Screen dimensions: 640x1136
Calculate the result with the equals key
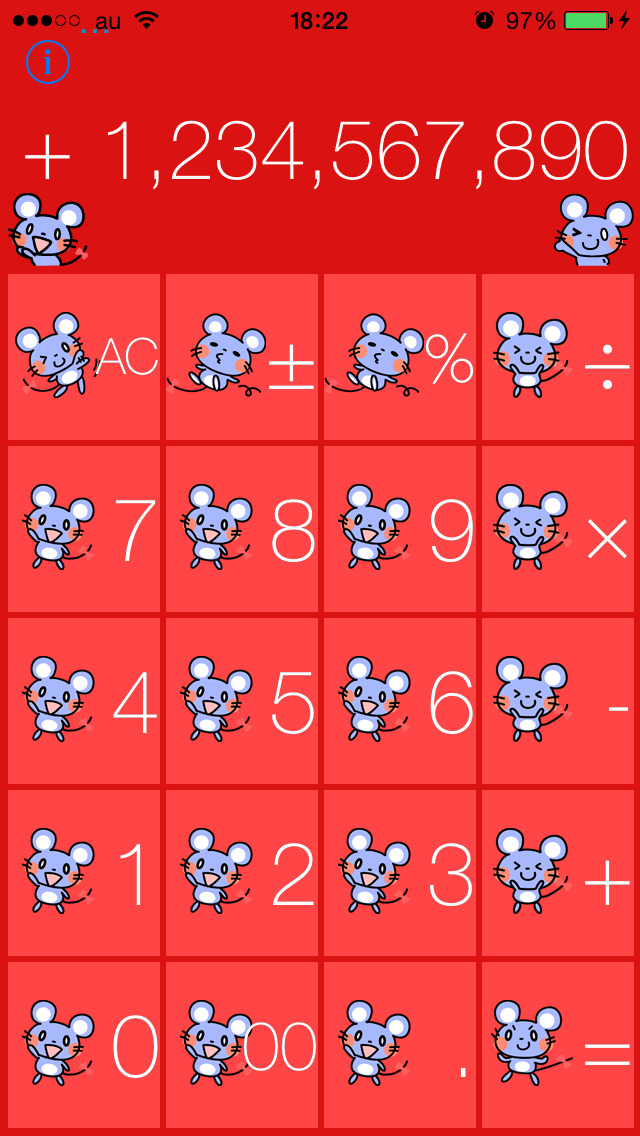558,1045
